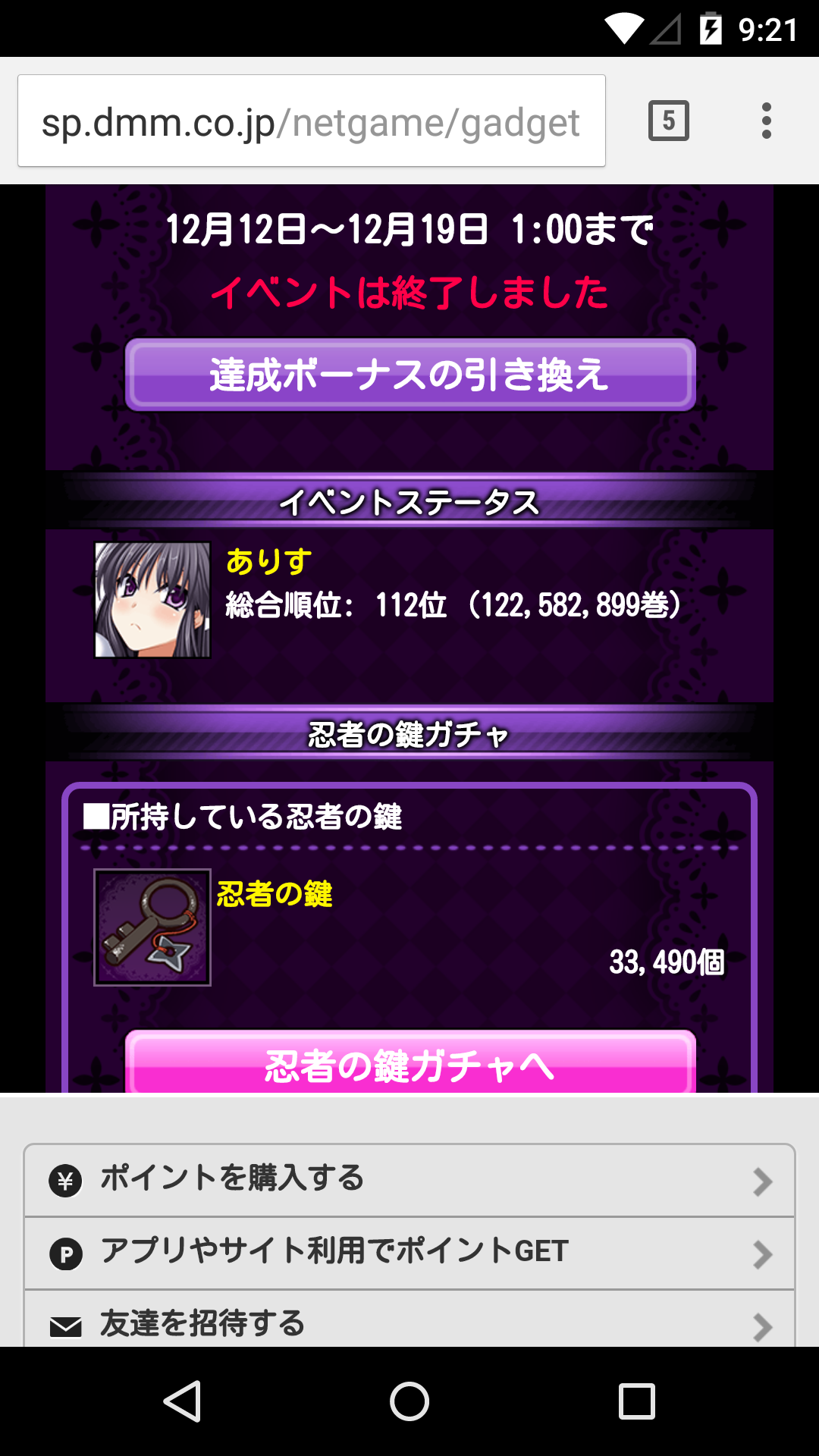Image resolution: width=819 pixels, height=1456 pixels.
Task: Open アプリやサイト利用でポイントGET
Action: [409, 1252]
